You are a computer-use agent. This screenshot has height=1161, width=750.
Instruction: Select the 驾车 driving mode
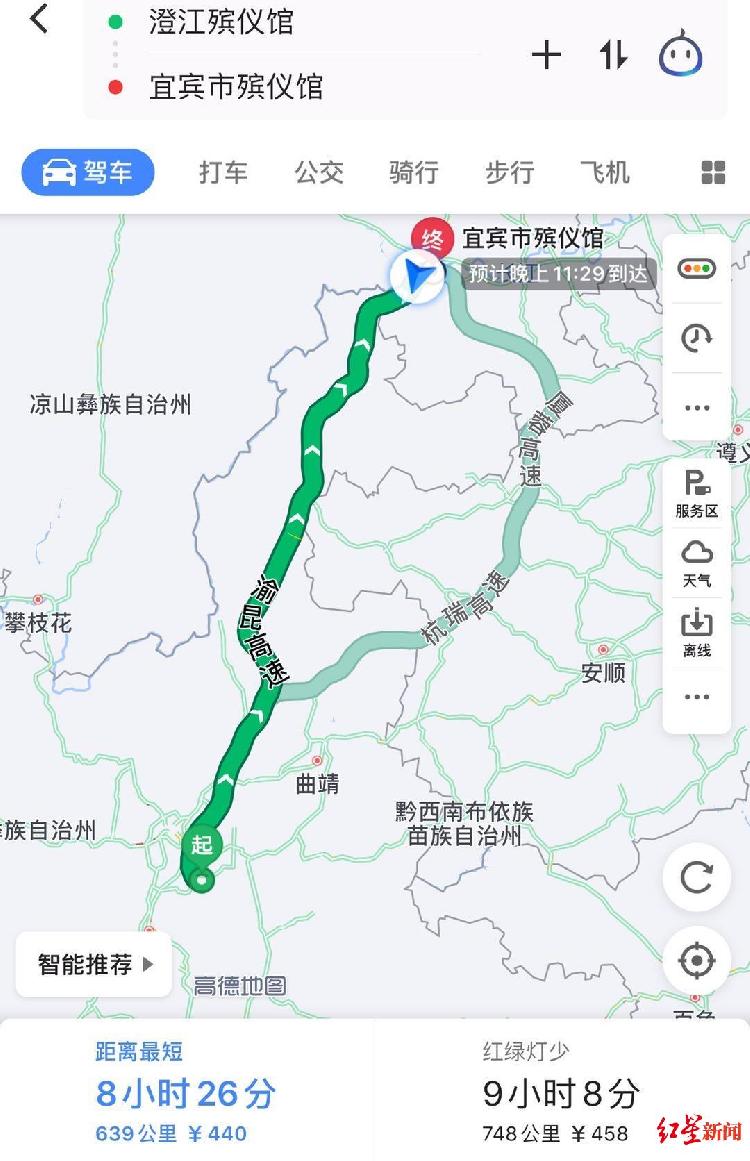tap(88, 173)
